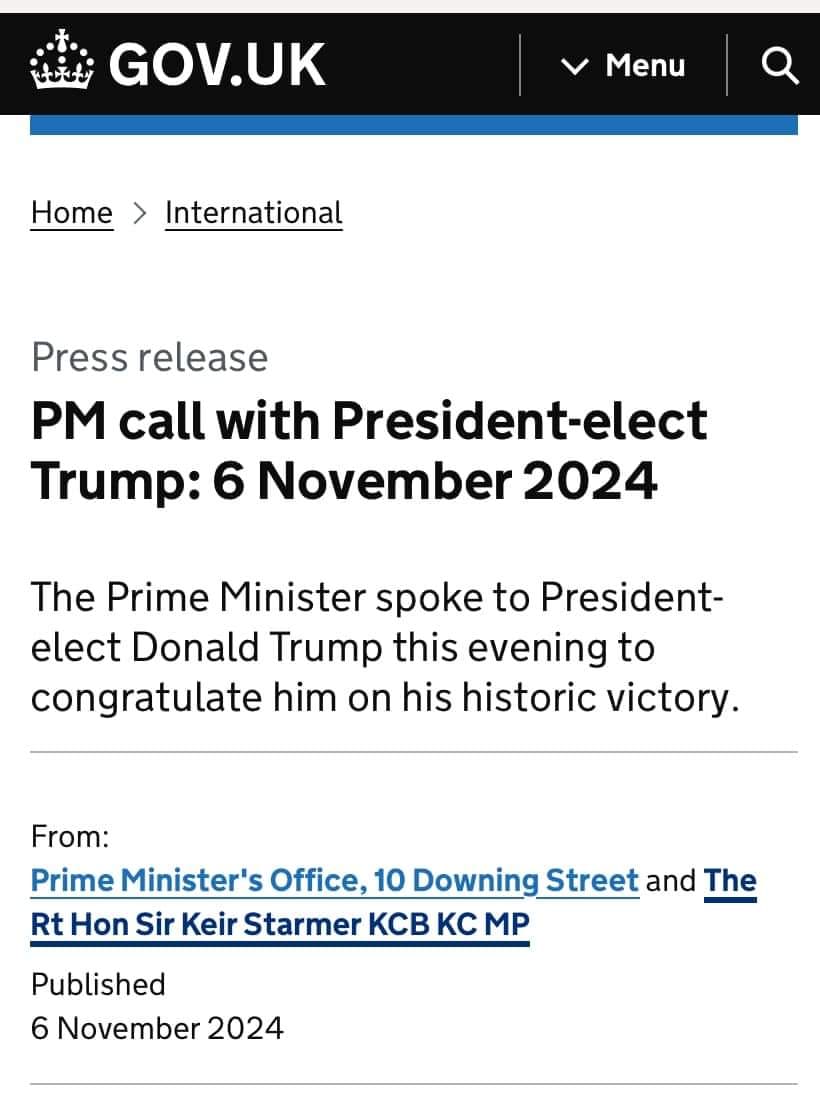Expand the Menu dropdown
Image resolution: width=820 pixels, height=1094 pixels.
[623, 66]
